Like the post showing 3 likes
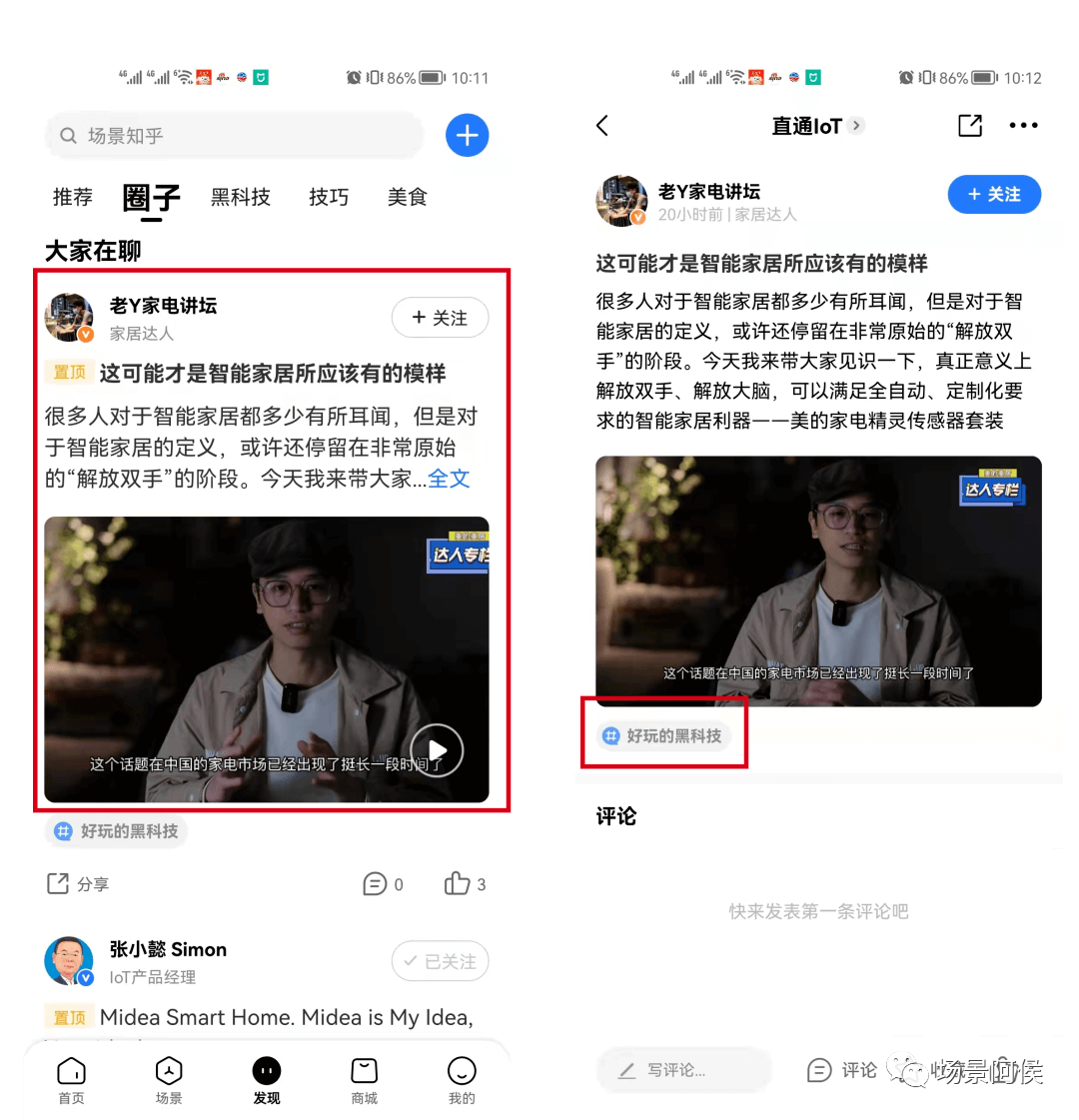1079x1120 pixels. [465, 884]
